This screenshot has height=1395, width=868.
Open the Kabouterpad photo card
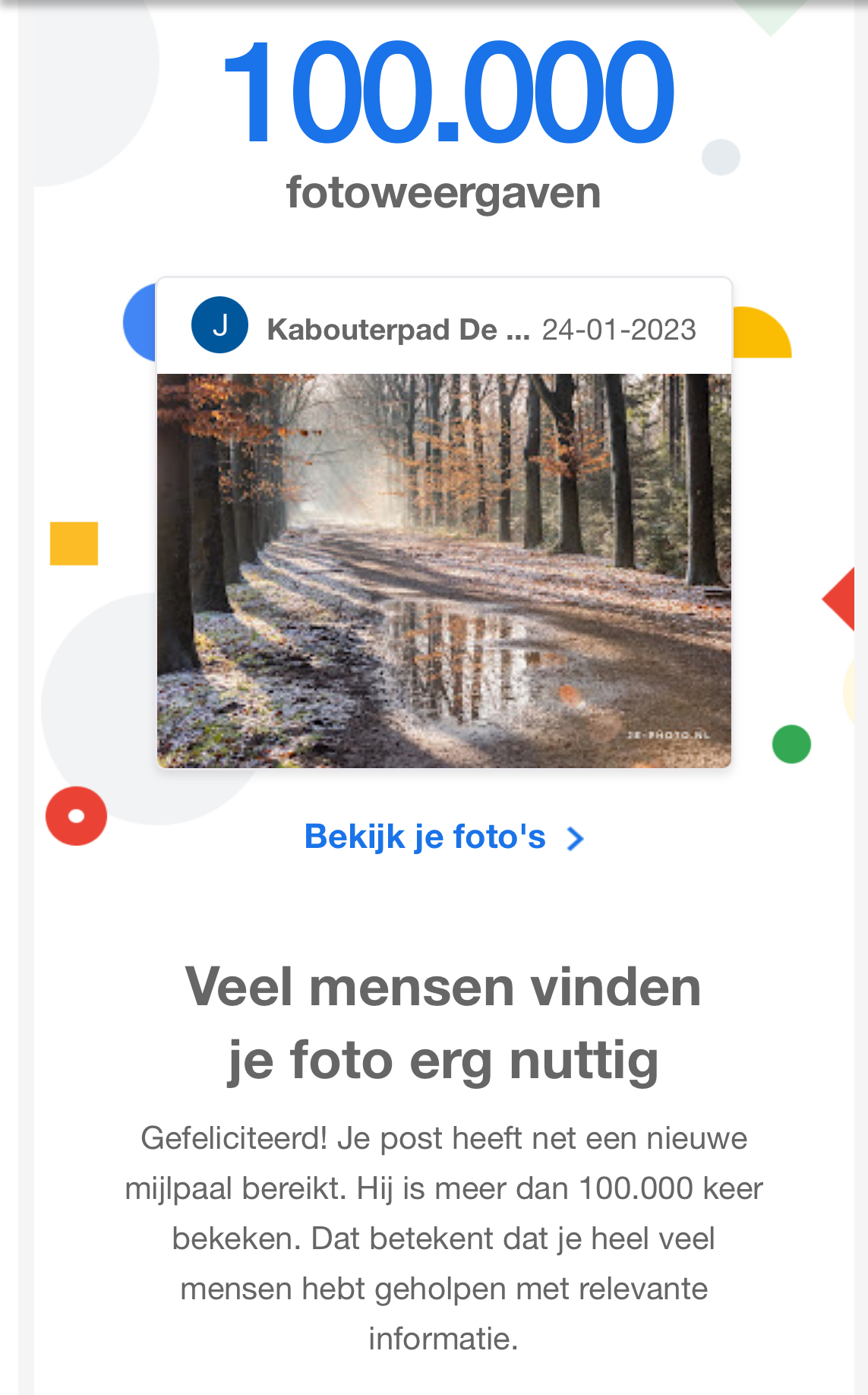443,570
